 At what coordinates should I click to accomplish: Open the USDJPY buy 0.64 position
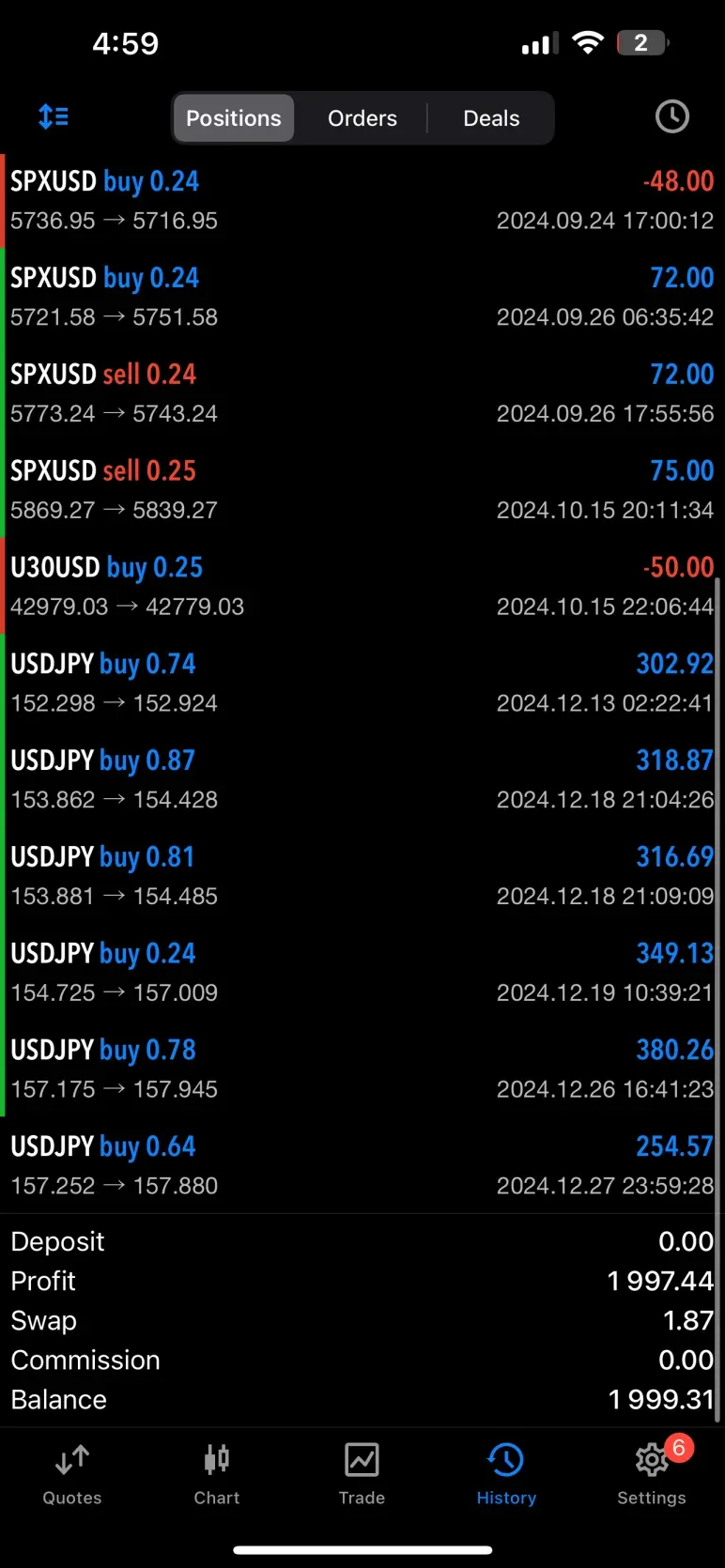(362, 1165)
